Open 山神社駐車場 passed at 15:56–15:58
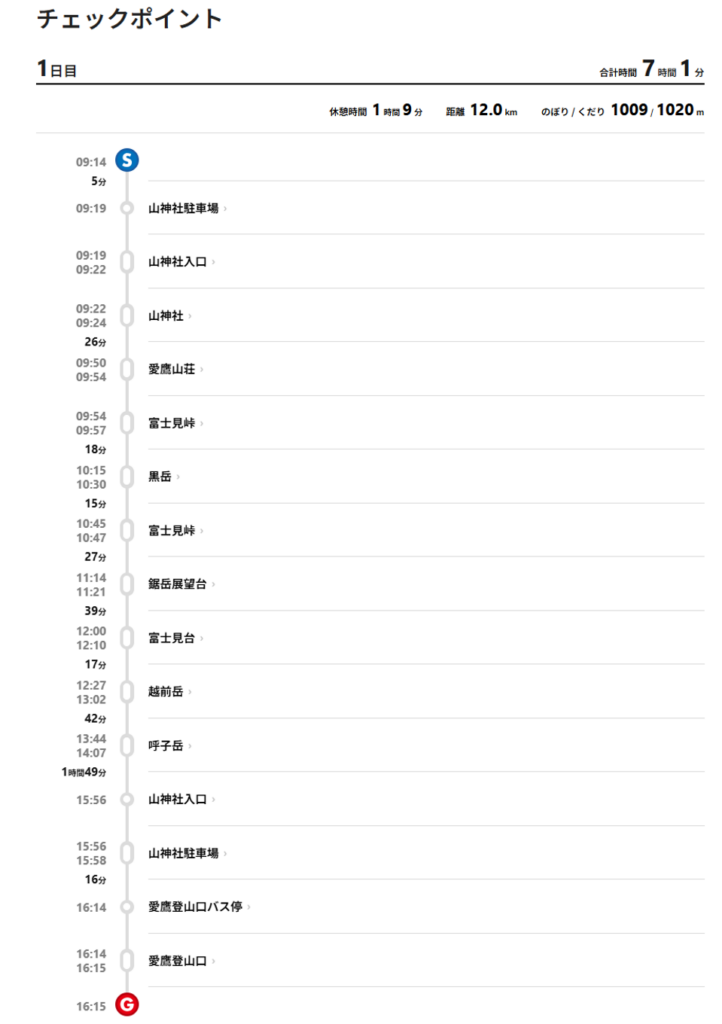 187,854
